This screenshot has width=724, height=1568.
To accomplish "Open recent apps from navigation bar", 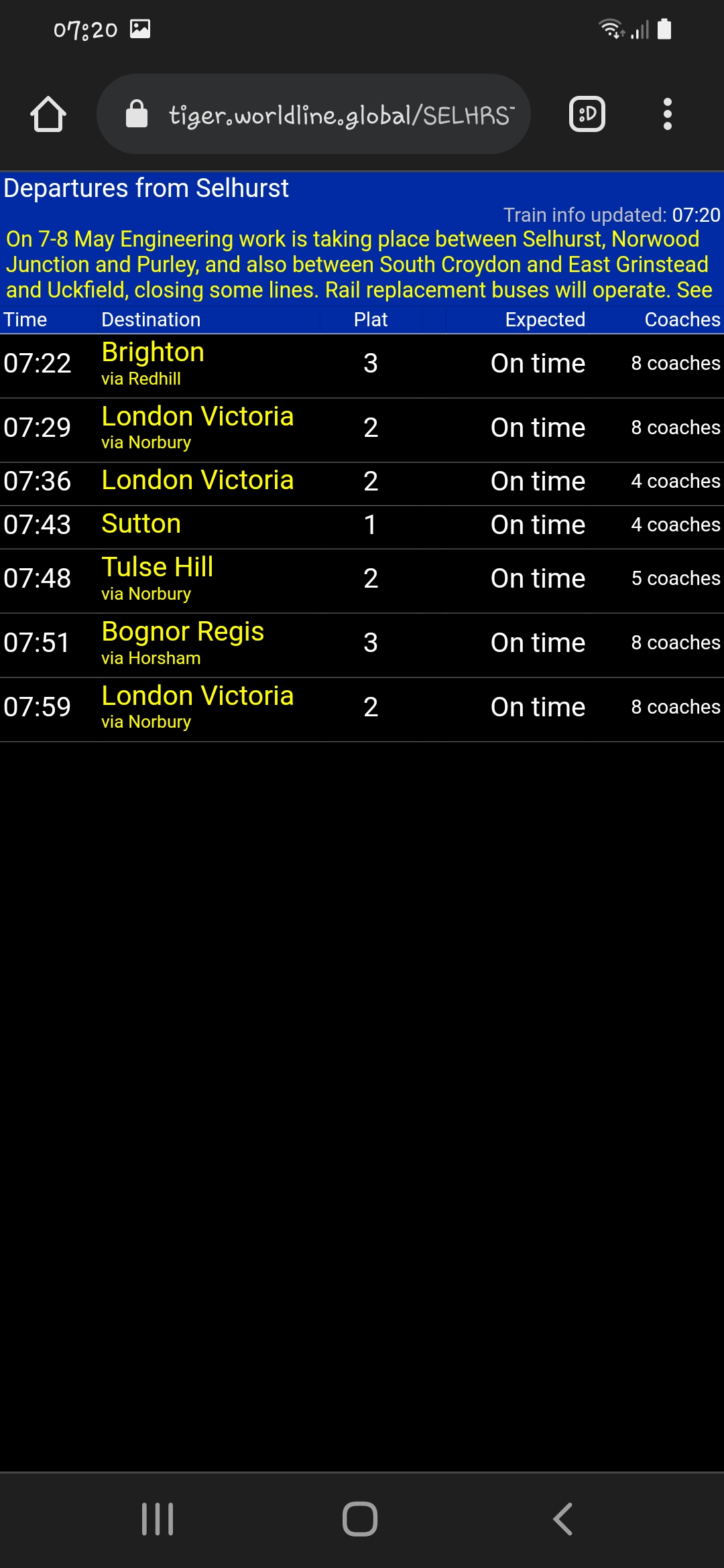I will tap(158, 1519).
